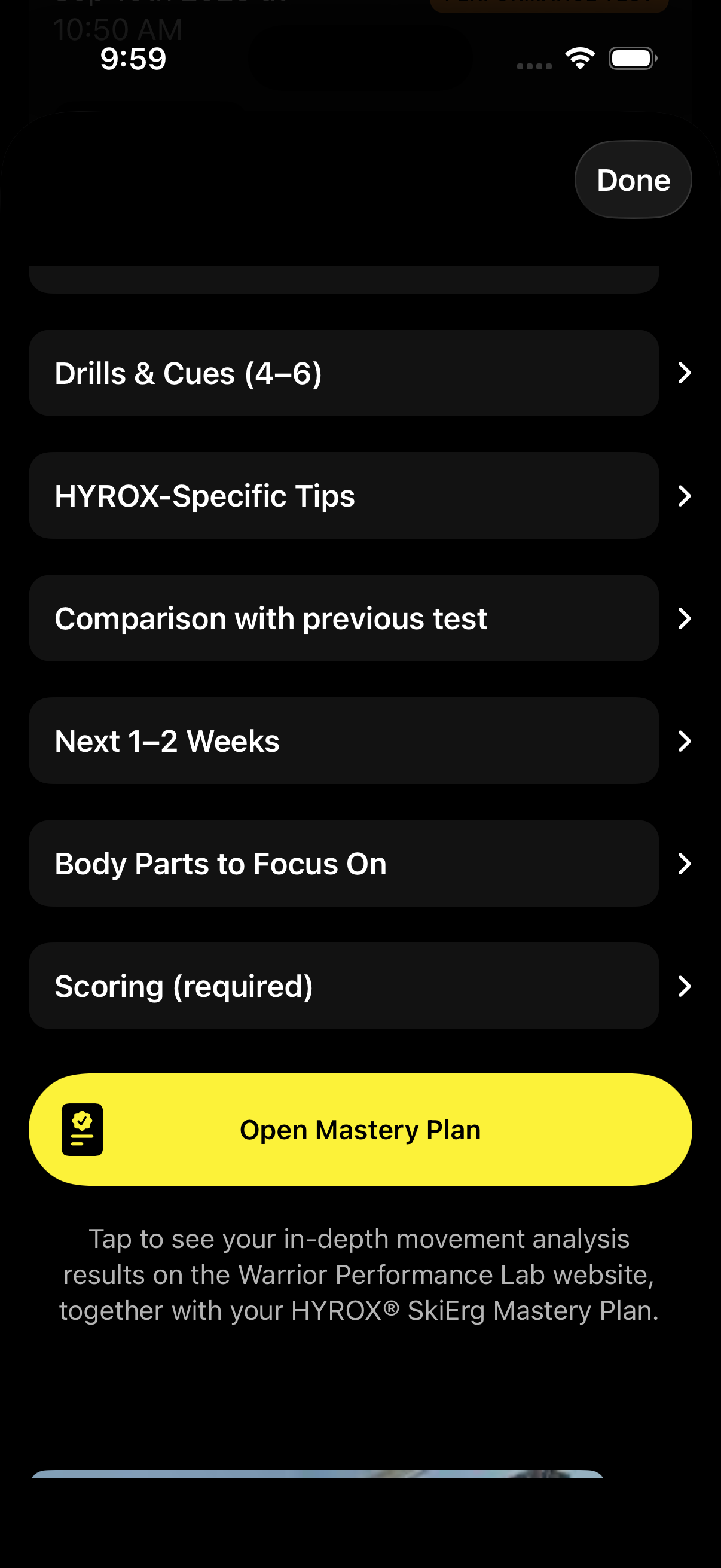Open the Next 1–2 Weeks section
The width and height of the screenshot is (721, 1568).
click(x=344, y=741)
